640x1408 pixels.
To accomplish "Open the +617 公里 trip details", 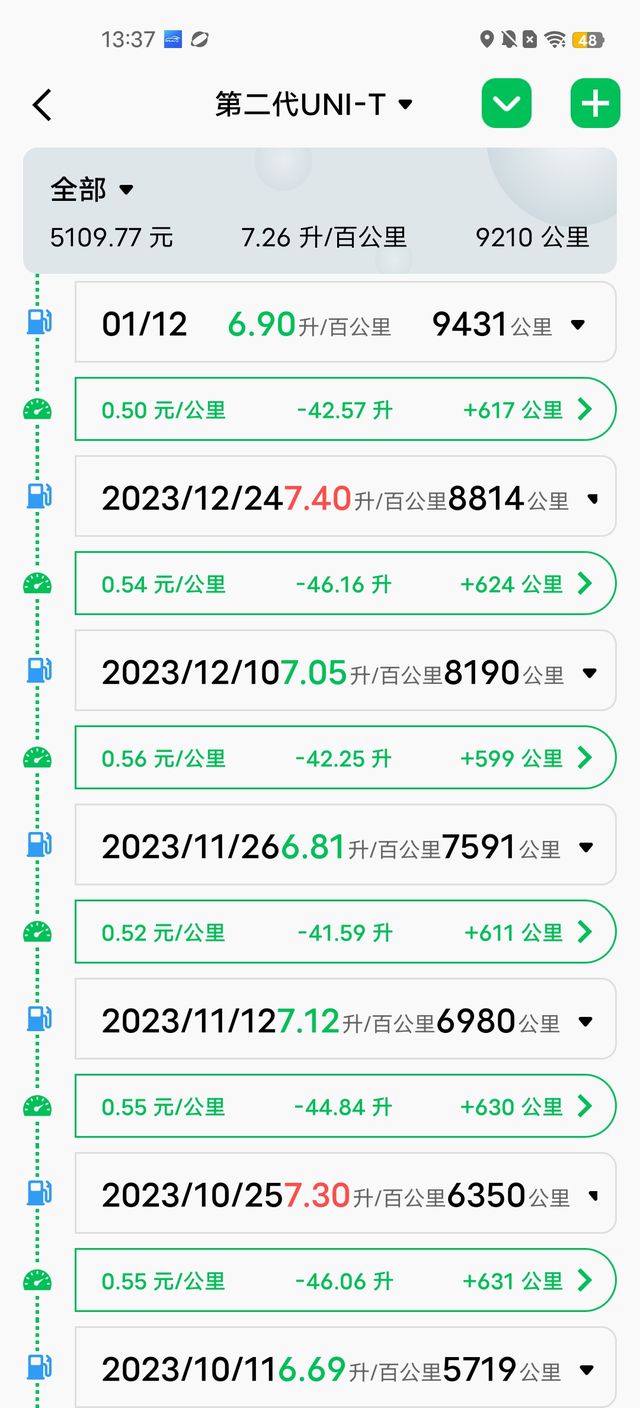I will click(x=584, y=409).
